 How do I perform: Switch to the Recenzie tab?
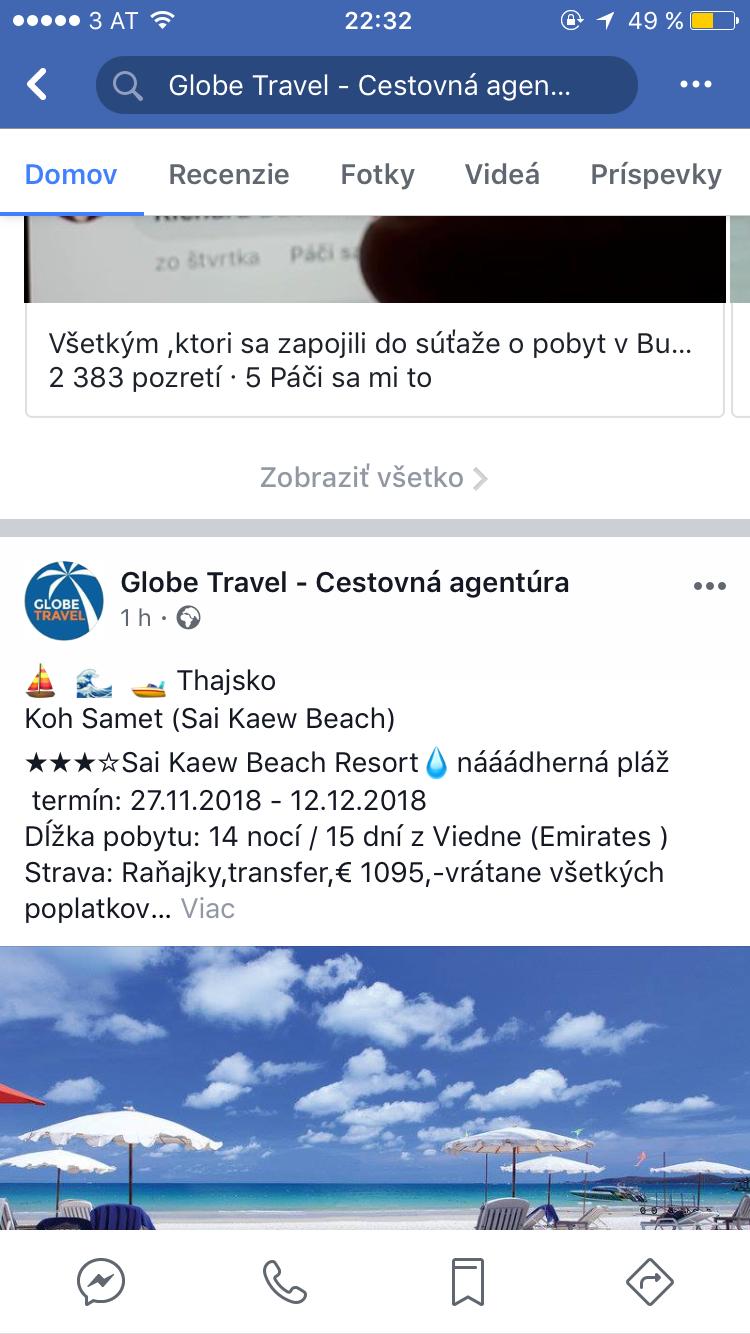coord(229,175)
